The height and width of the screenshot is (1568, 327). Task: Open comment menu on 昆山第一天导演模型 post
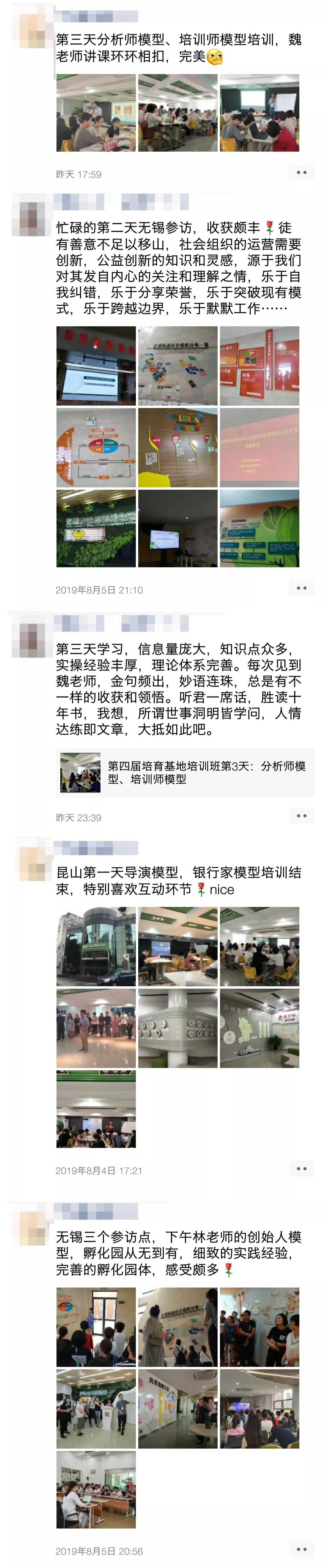(x=301, y=1169)
